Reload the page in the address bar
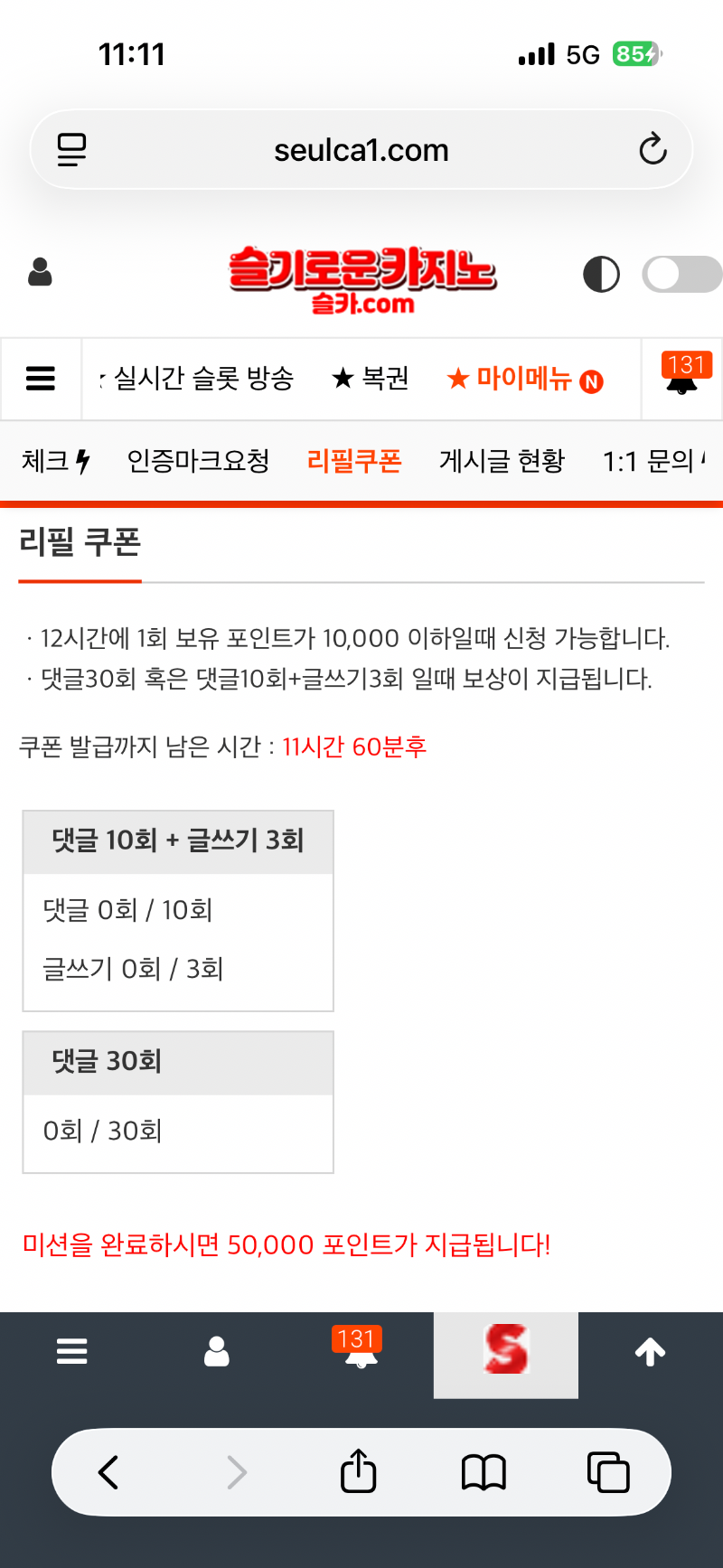 tap(653, 149)
